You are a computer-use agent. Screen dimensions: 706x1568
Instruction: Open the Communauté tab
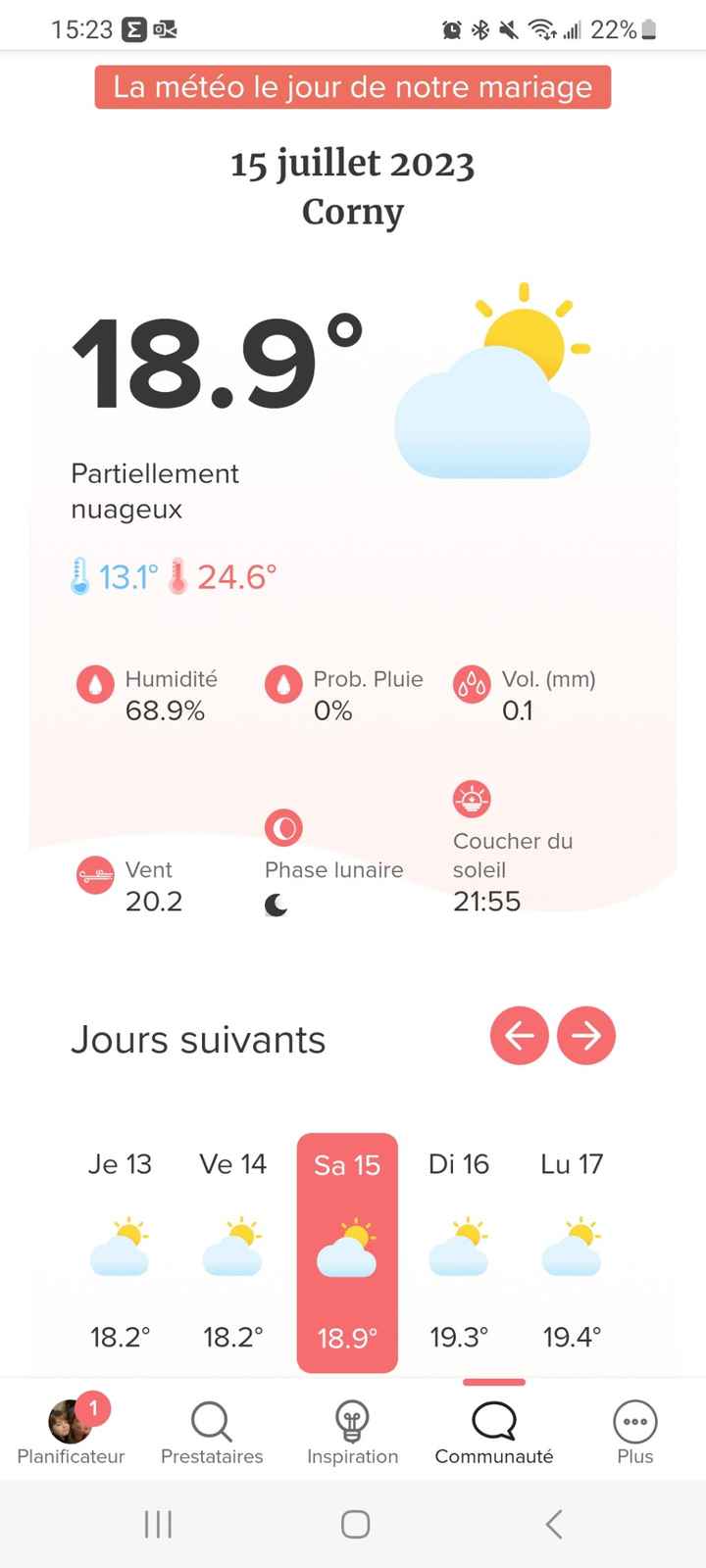[493, 1419]
